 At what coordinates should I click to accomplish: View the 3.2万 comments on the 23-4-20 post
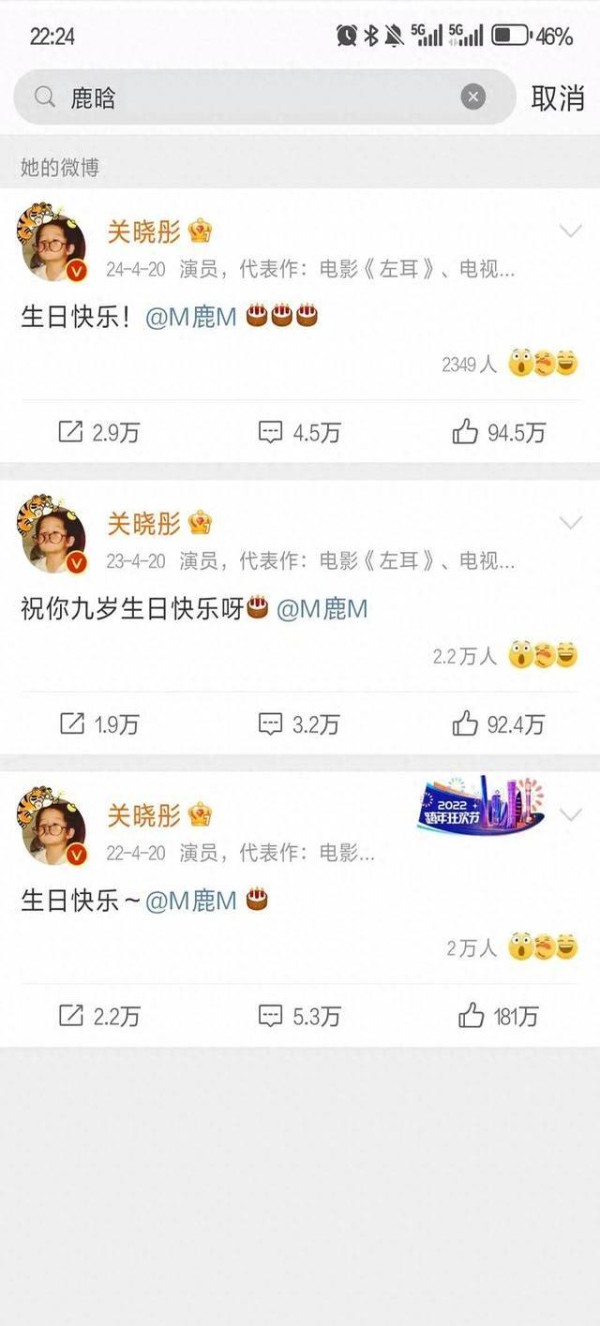(x=299, y=724)
